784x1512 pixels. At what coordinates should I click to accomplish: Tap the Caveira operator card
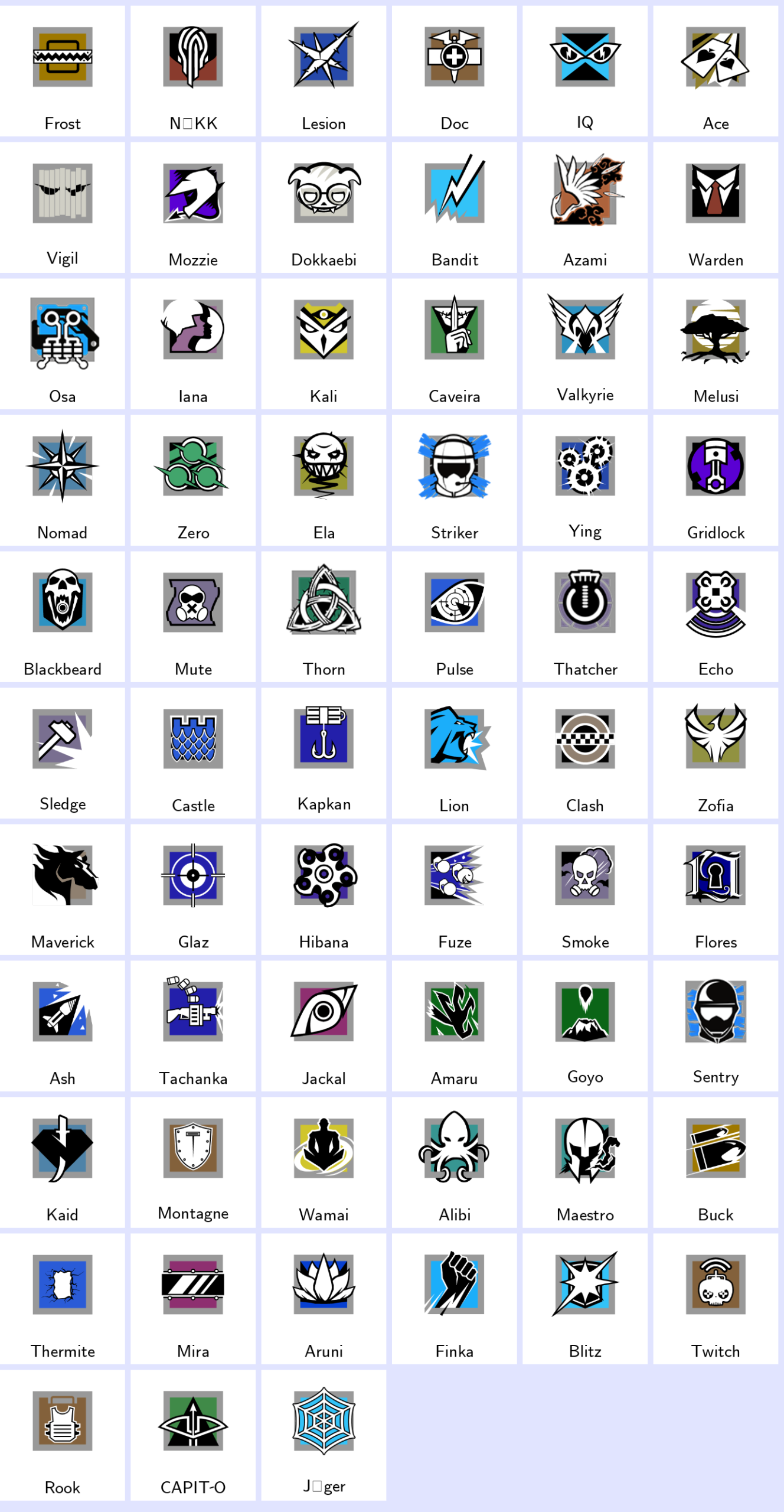(x=454, y=344)
